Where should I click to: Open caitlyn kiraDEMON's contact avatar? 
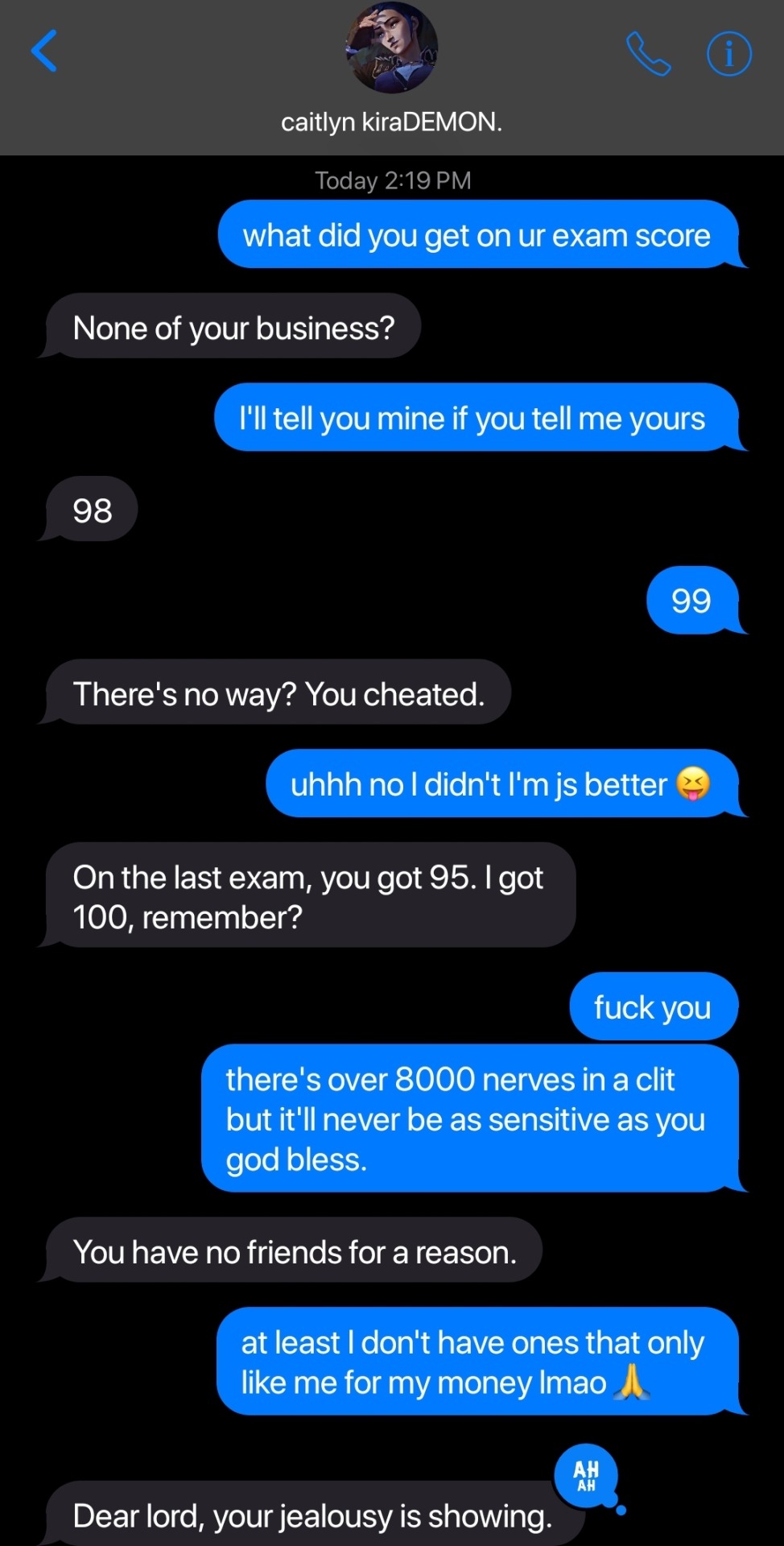(391, 48)
